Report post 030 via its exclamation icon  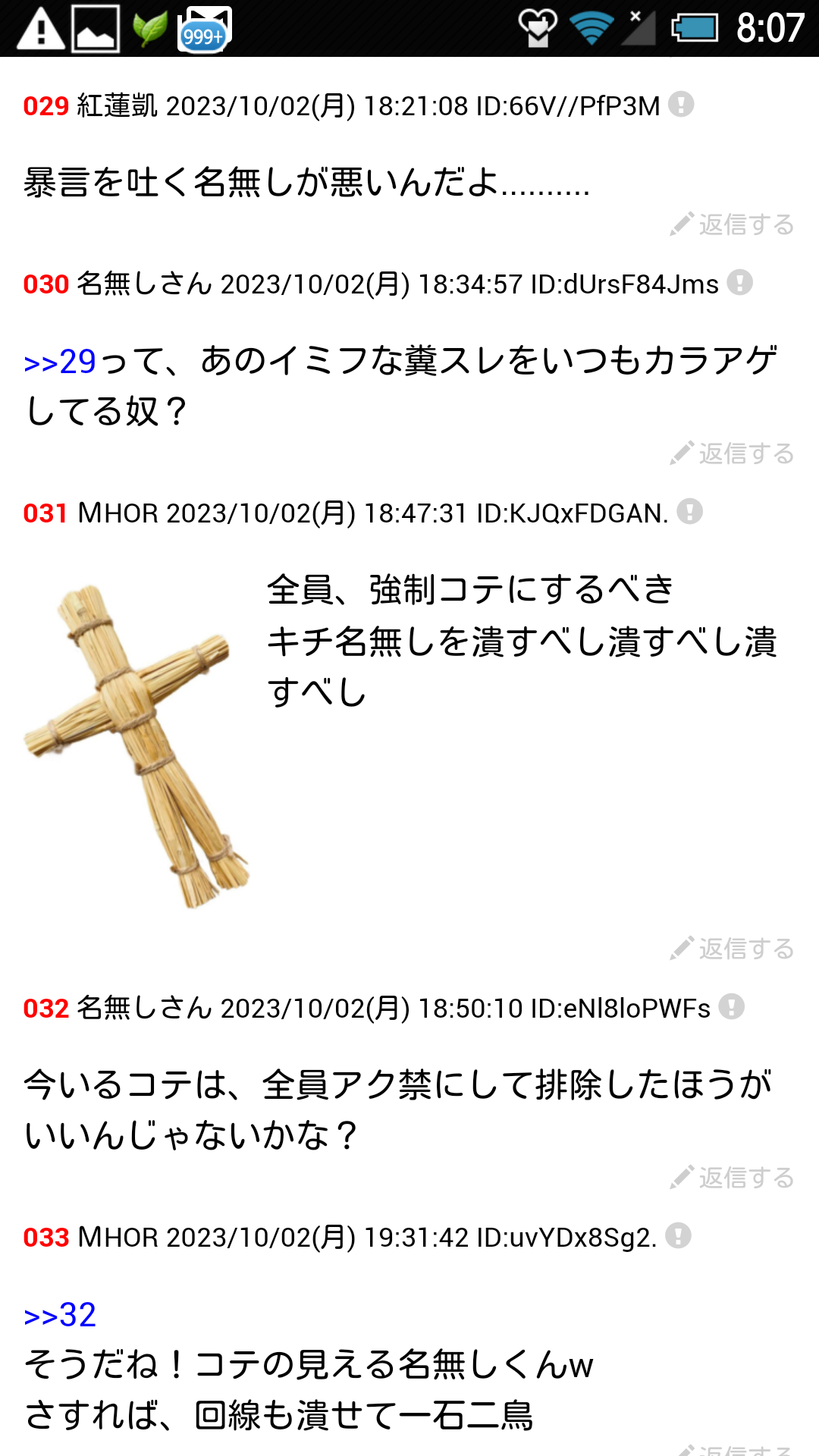pyautogui.click(x=739, y=282)
